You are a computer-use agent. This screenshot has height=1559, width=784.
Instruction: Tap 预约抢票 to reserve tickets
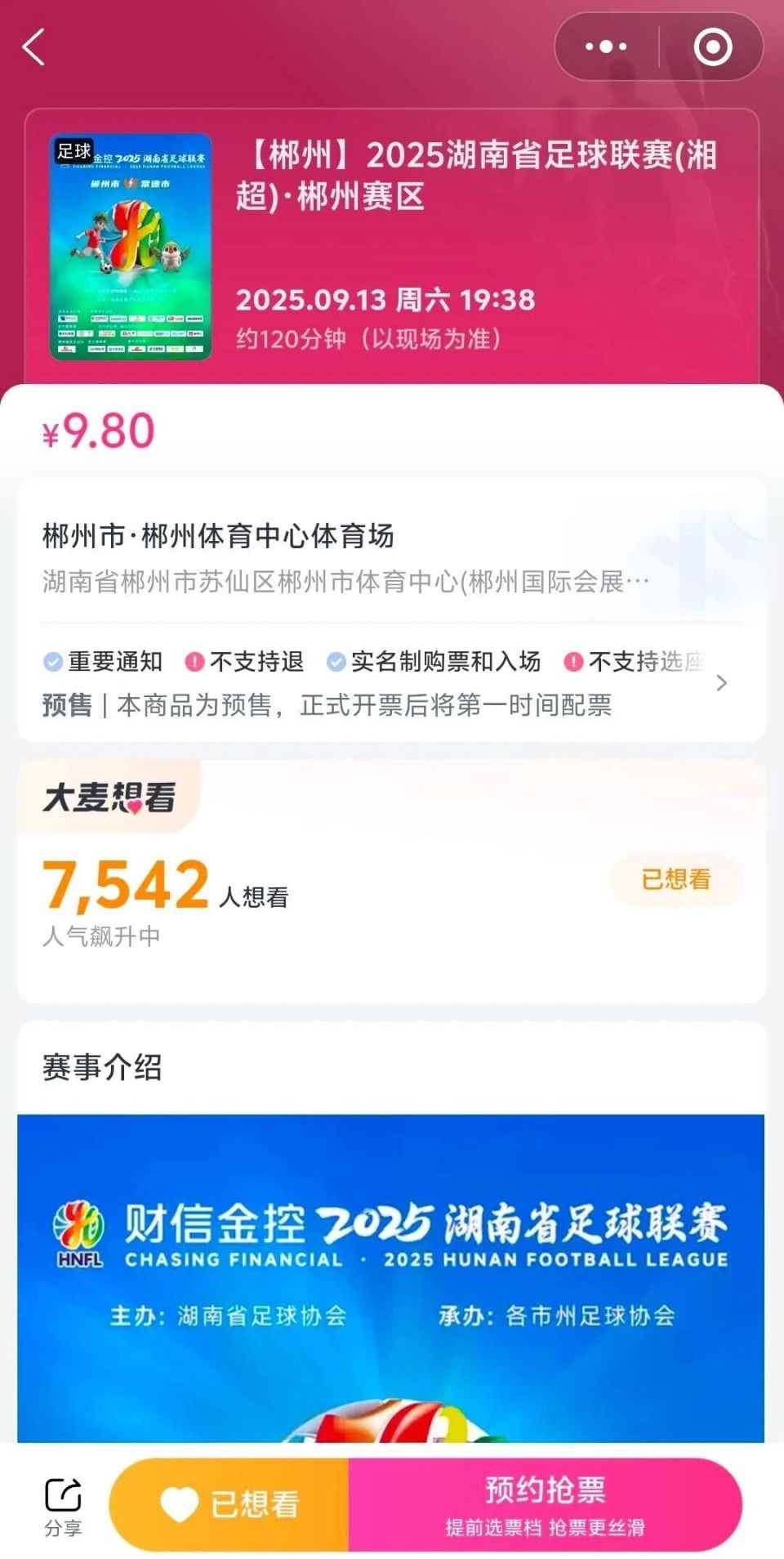point(545,1504)
